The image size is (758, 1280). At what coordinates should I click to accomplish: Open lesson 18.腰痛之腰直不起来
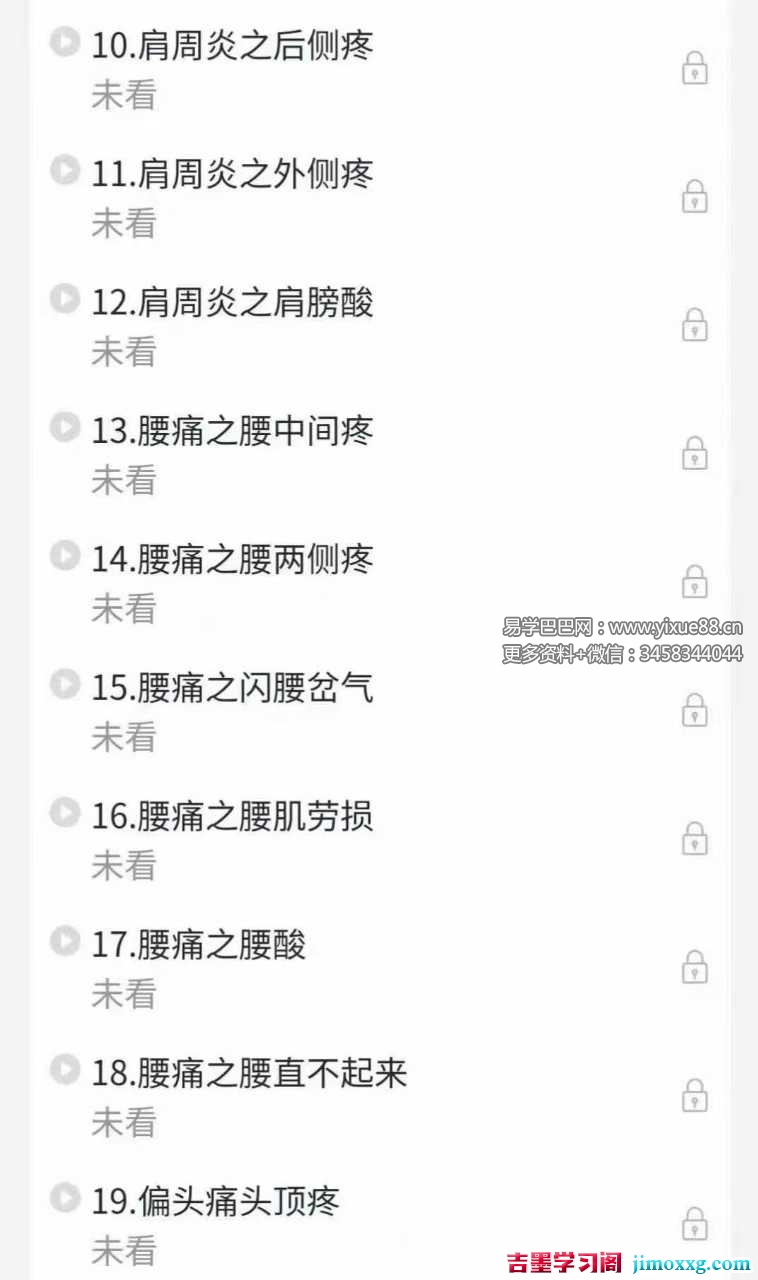tap(249, 1073)
